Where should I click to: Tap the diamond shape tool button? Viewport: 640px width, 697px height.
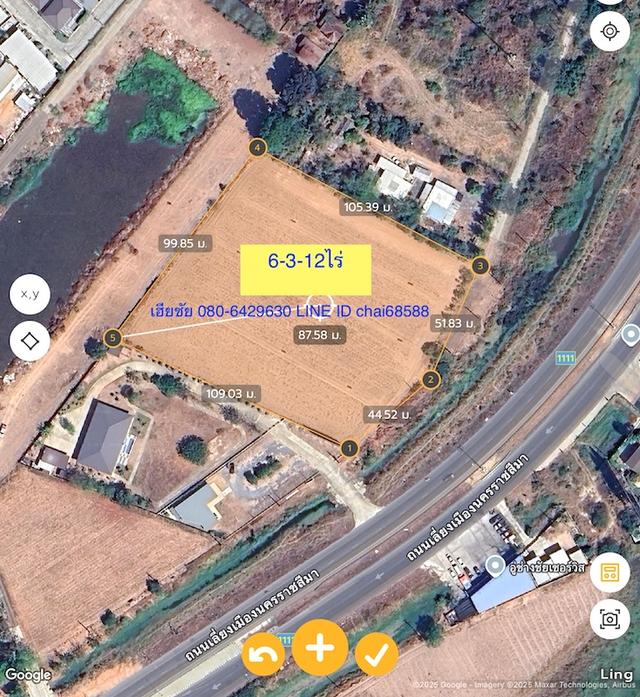pyautogui.click(x=30, y=341)
